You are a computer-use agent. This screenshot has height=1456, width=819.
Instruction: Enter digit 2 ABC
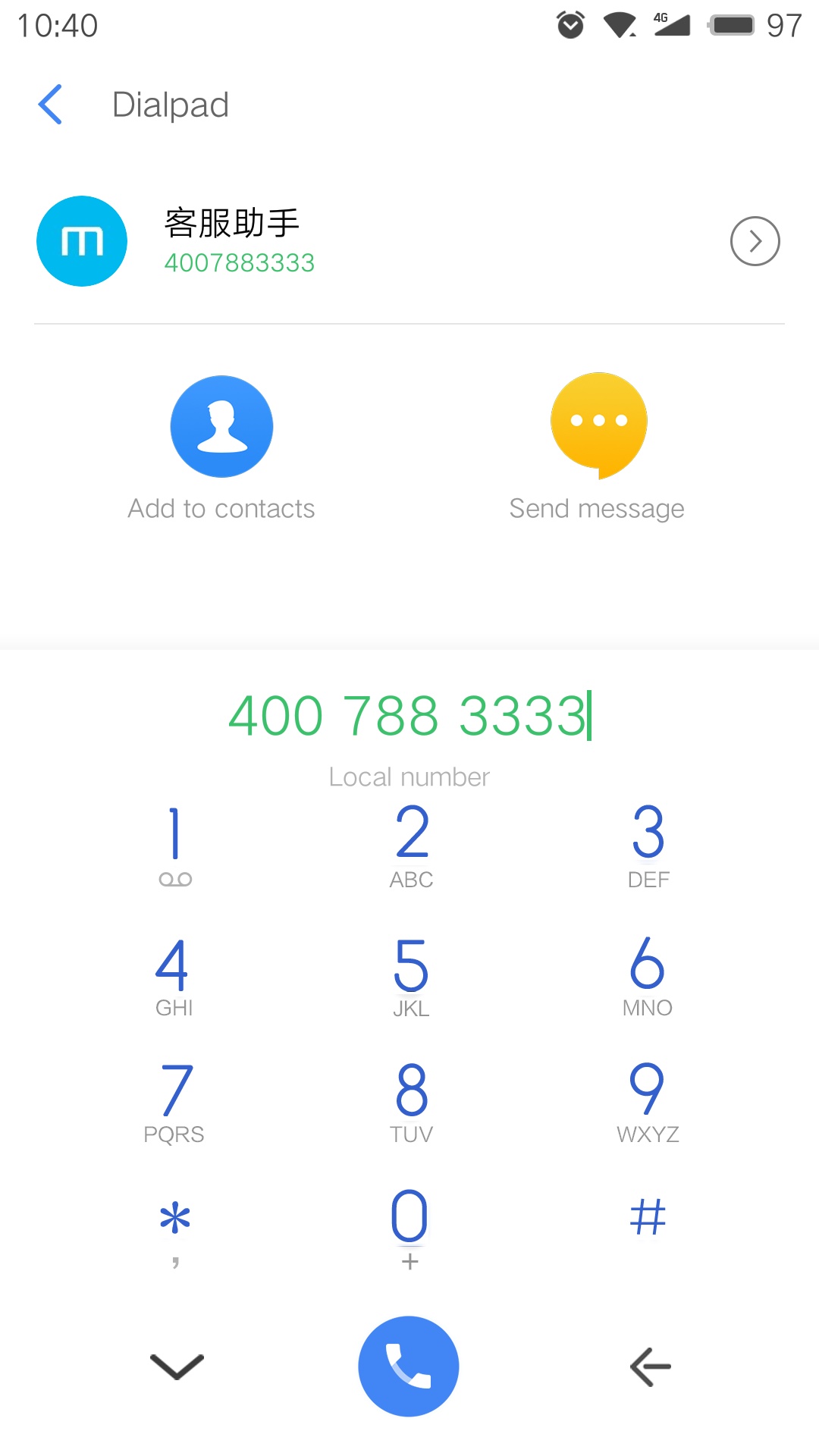pyautogui.click(x=411, y=846)
